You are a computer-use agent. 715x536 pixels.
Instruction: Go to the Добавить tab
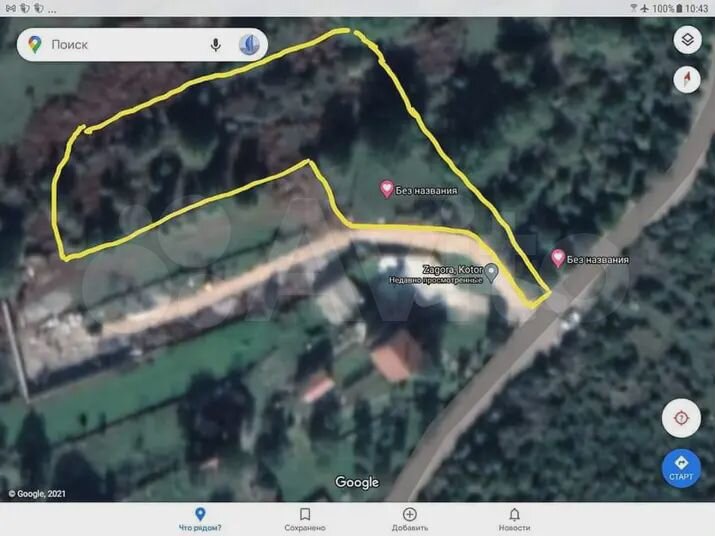(410, 518)
